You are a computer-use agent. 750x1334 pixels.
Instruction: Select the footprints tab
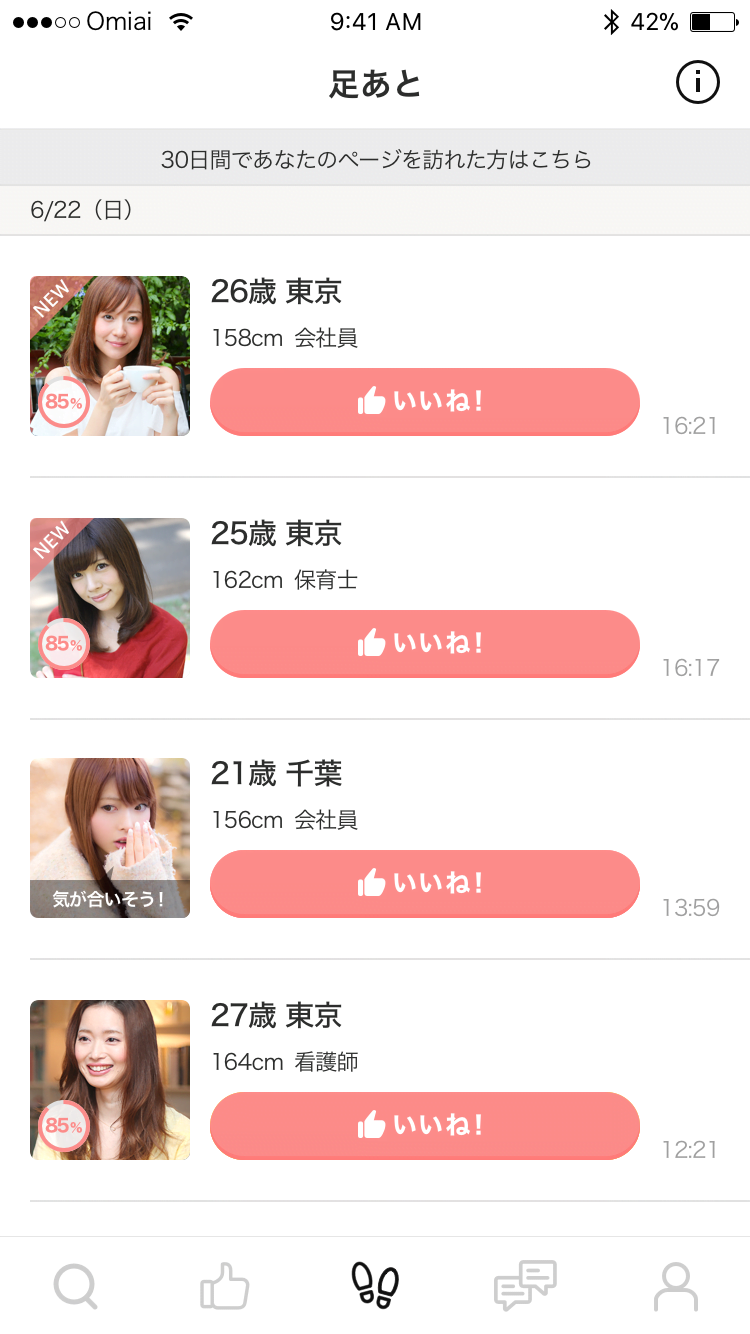point(375,1286)
